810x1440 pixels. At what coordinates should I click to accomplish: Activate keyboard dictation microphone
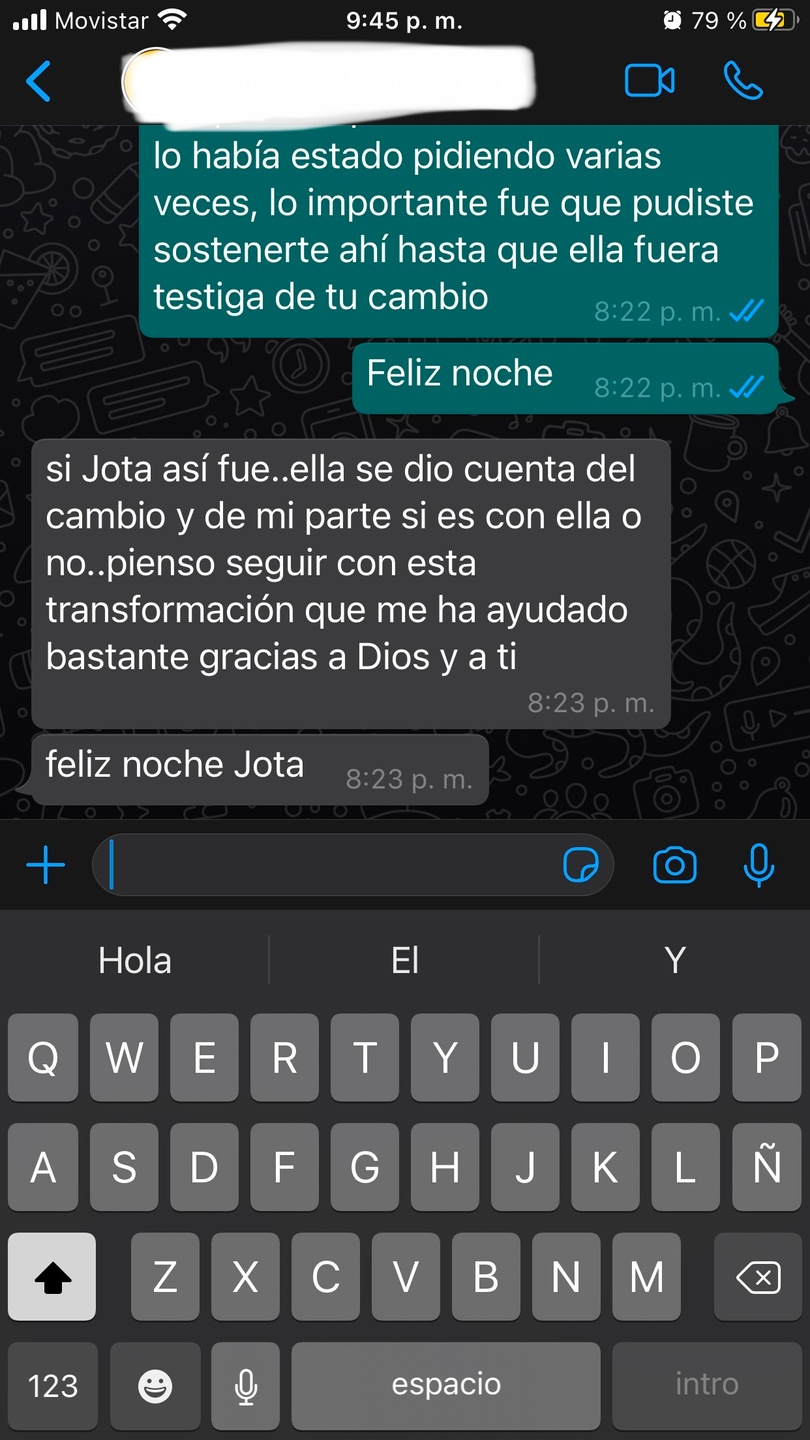pos(245,1385)
